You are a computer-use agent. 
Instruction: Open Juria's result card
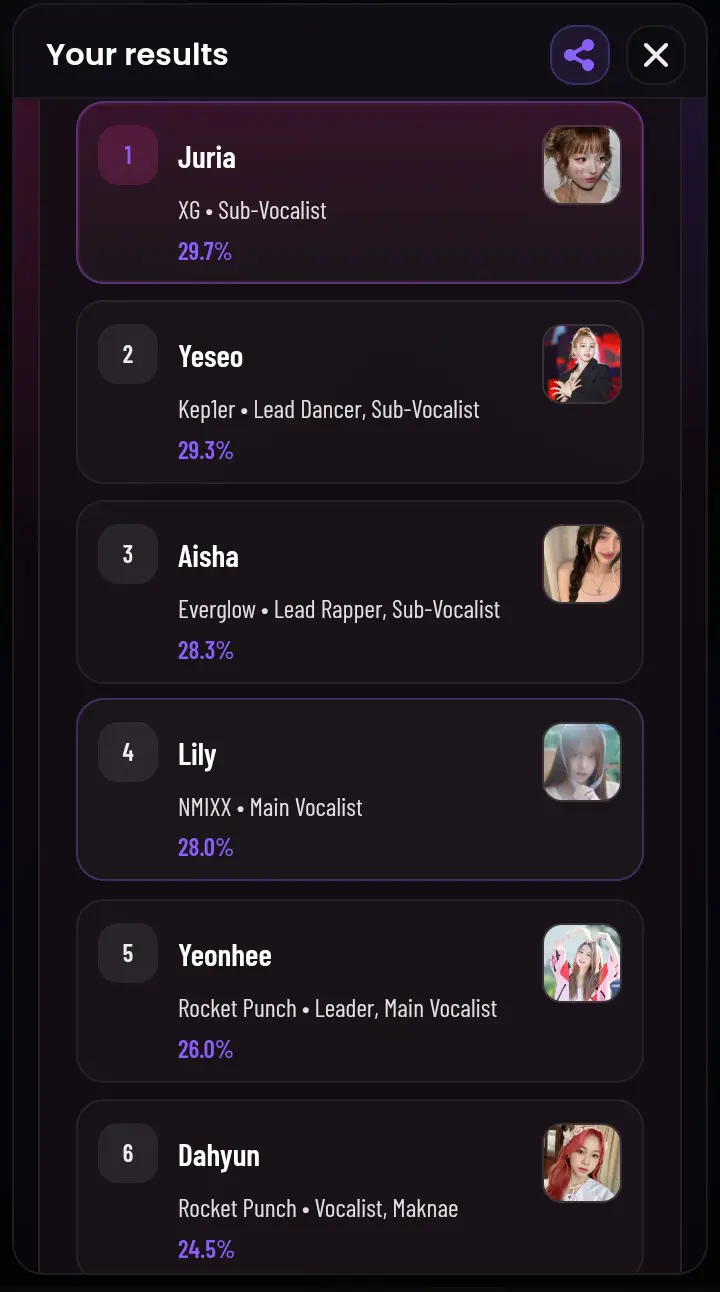tap(360, 192)
